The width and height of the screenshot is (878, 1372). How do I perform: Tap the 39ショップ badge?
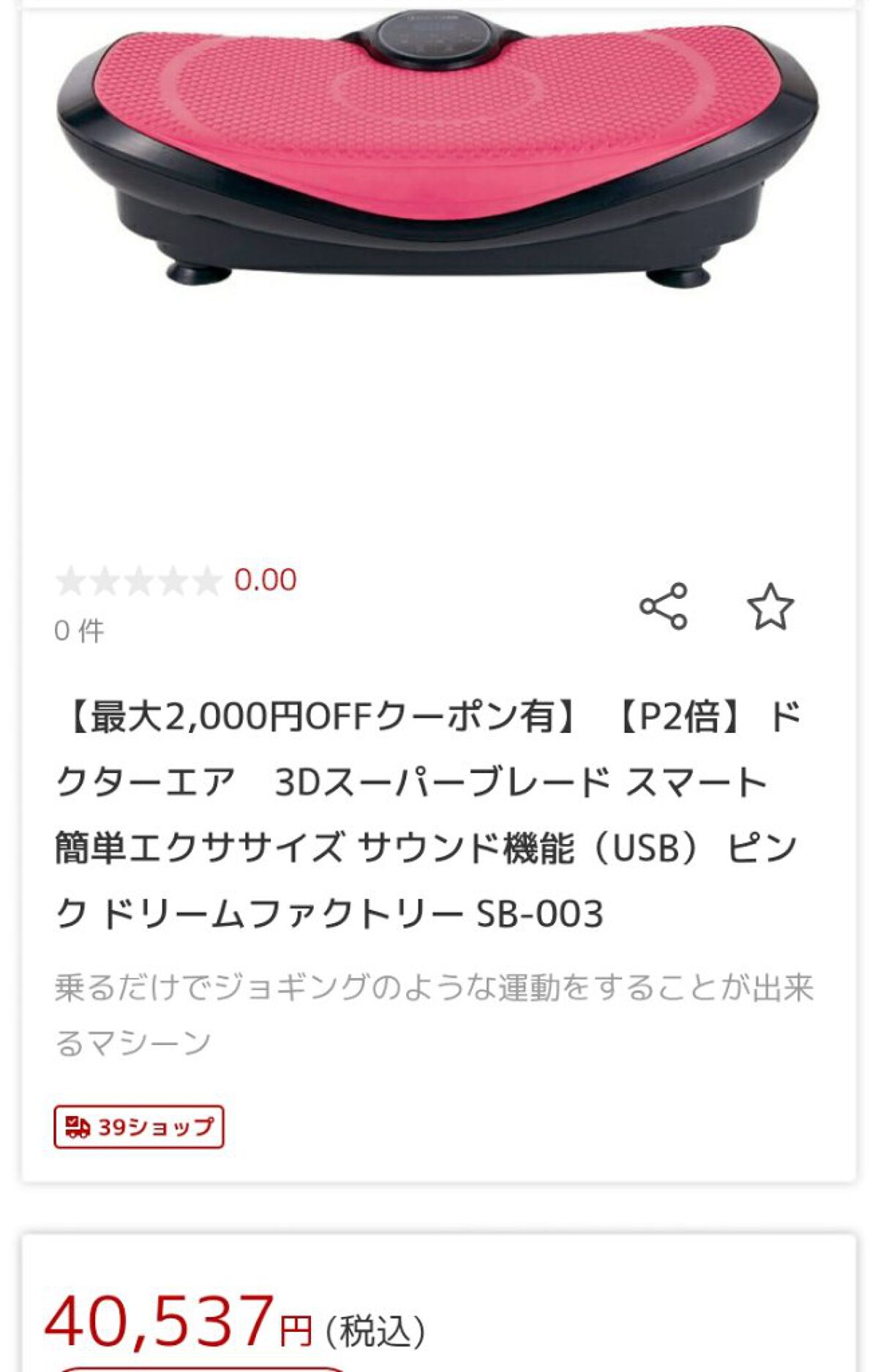(139, 1127)
